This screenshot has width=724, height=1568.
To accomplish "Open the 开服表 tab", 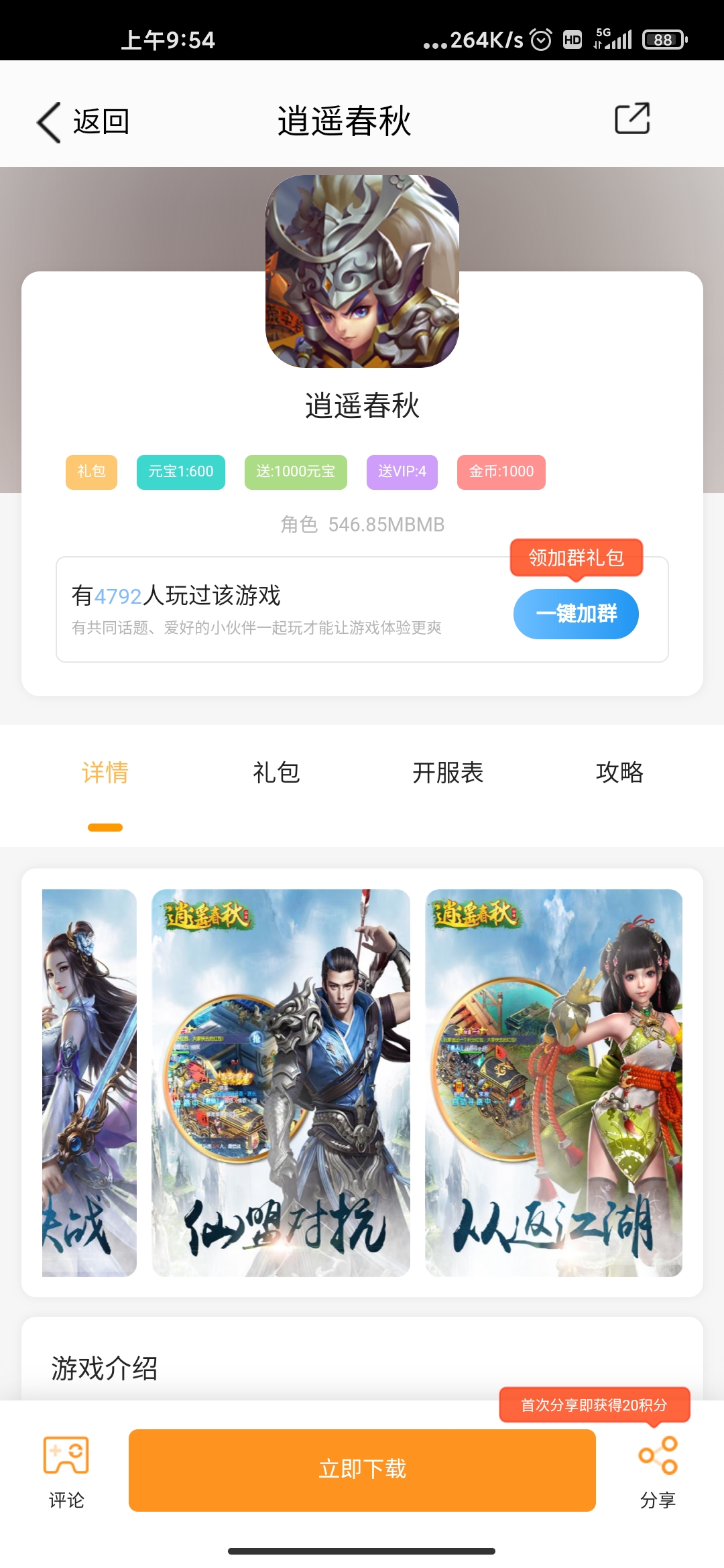I will (448, 773).
